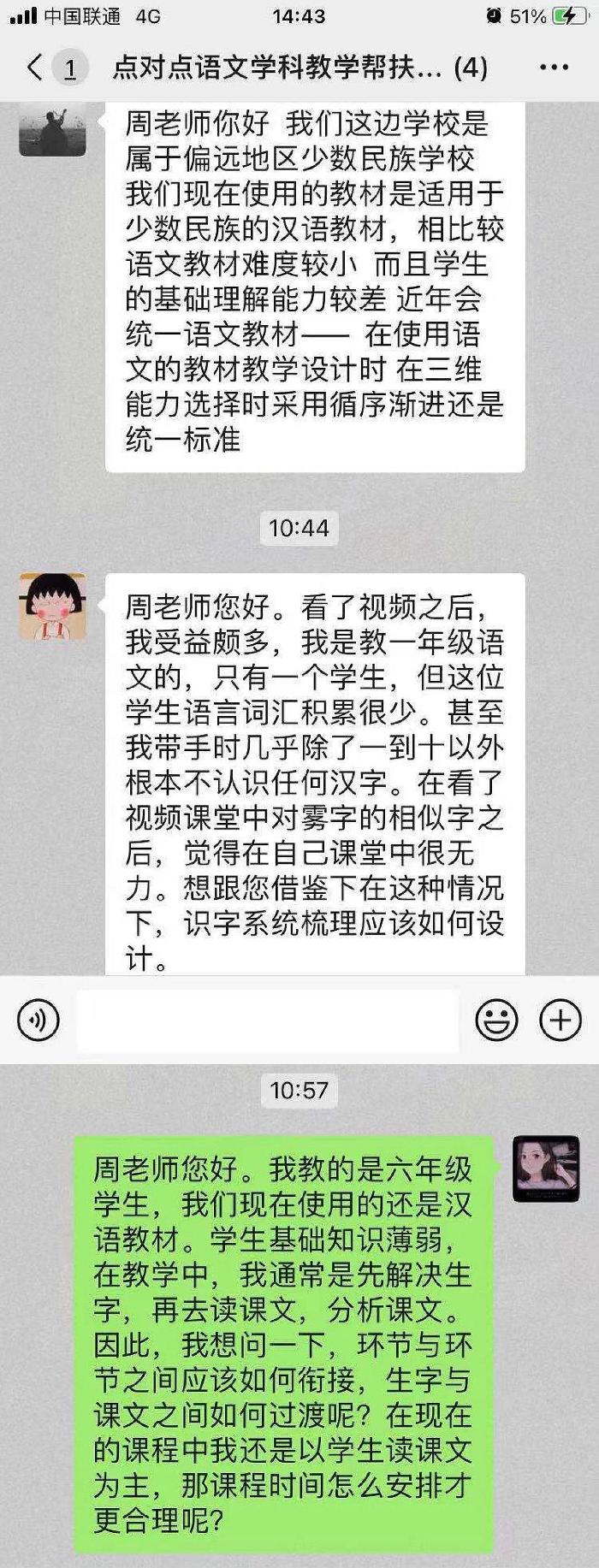Tap the message text field
Viewport: 599px width, 1568px height.
268,1020
